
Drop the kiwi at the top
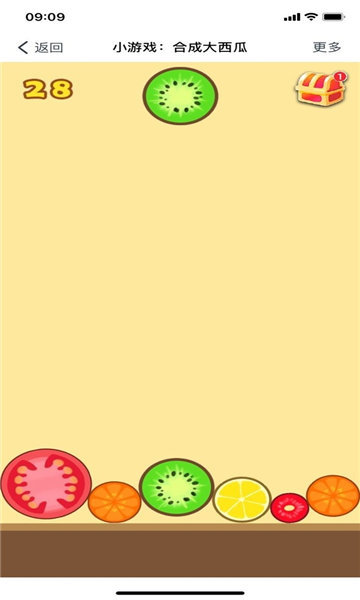[x=180, y=96]
